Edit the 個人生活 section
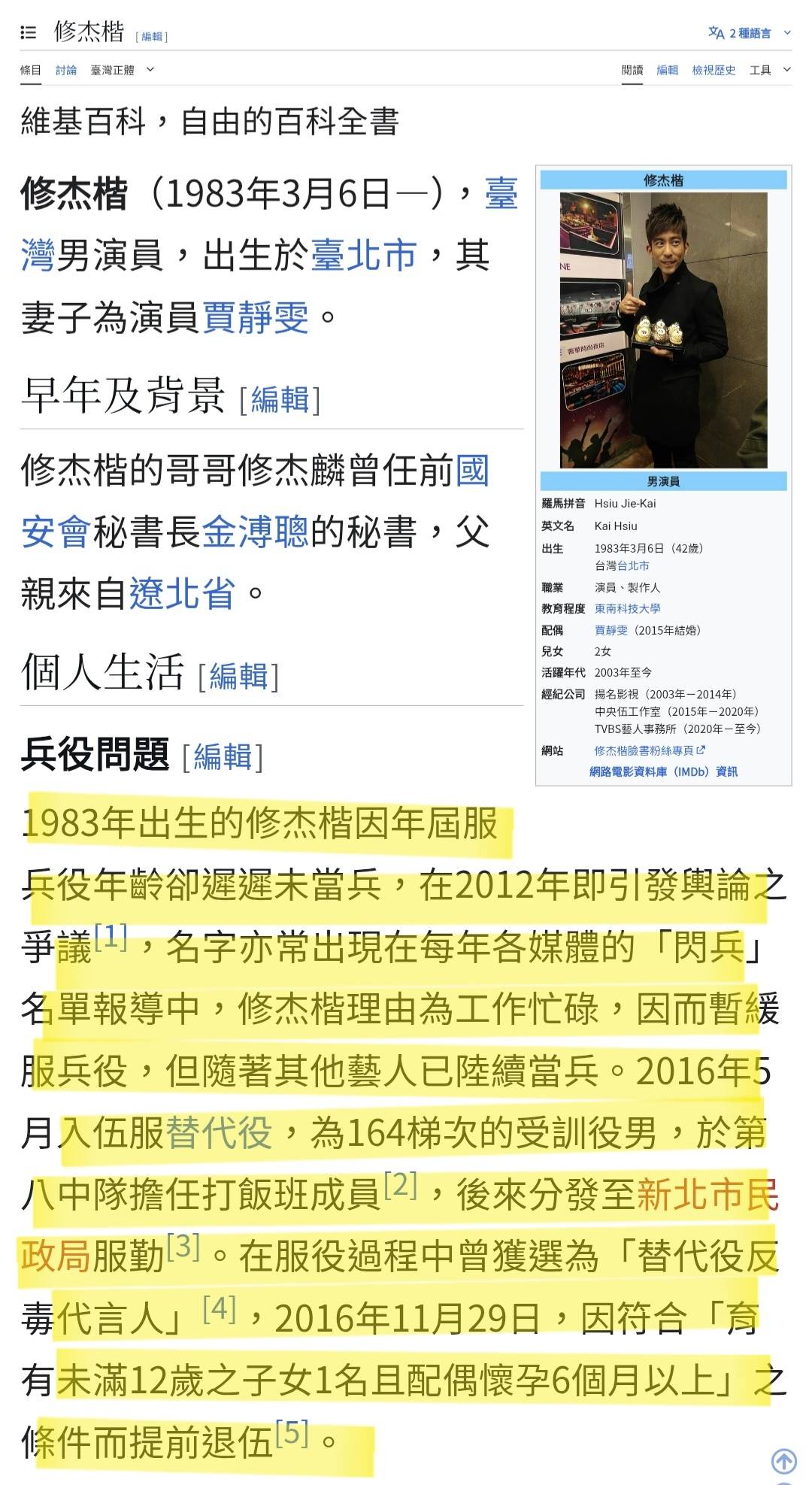Image resolution: width=812 pixels, height=1485 pixels. 238,676
